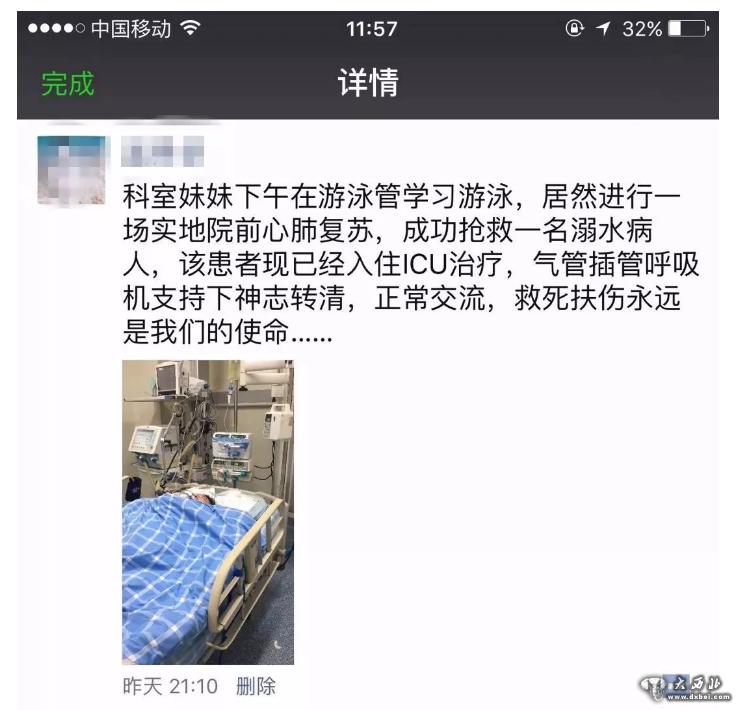The image size is (739, 710).
Task: Open the hospital bed photo in the post
Action: [208, 512]
